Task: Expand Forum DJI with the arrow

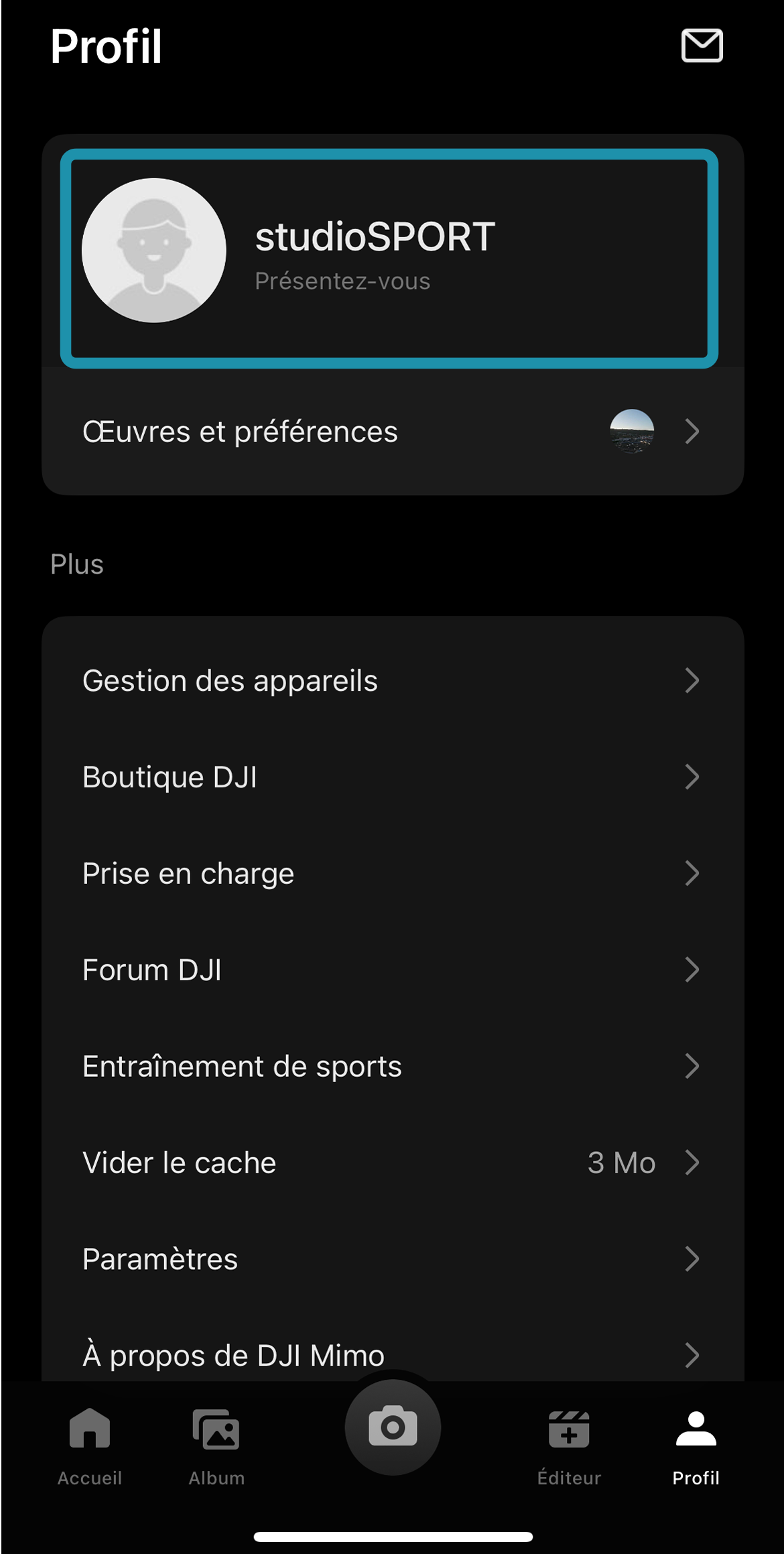Action: [x=693, y=970]
